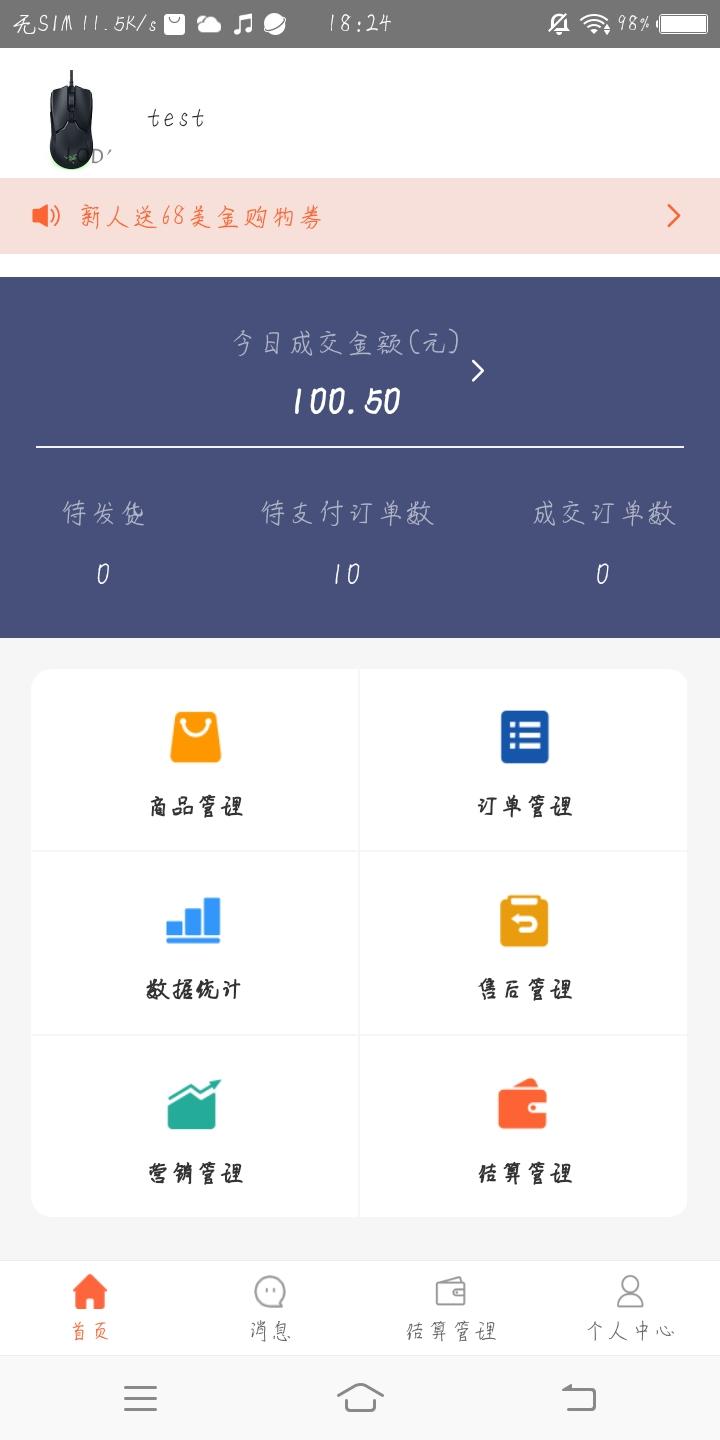Switch to the 消息 messages tab
The width and height of the screenshot is (720, 1440).
coord(270,1308)
